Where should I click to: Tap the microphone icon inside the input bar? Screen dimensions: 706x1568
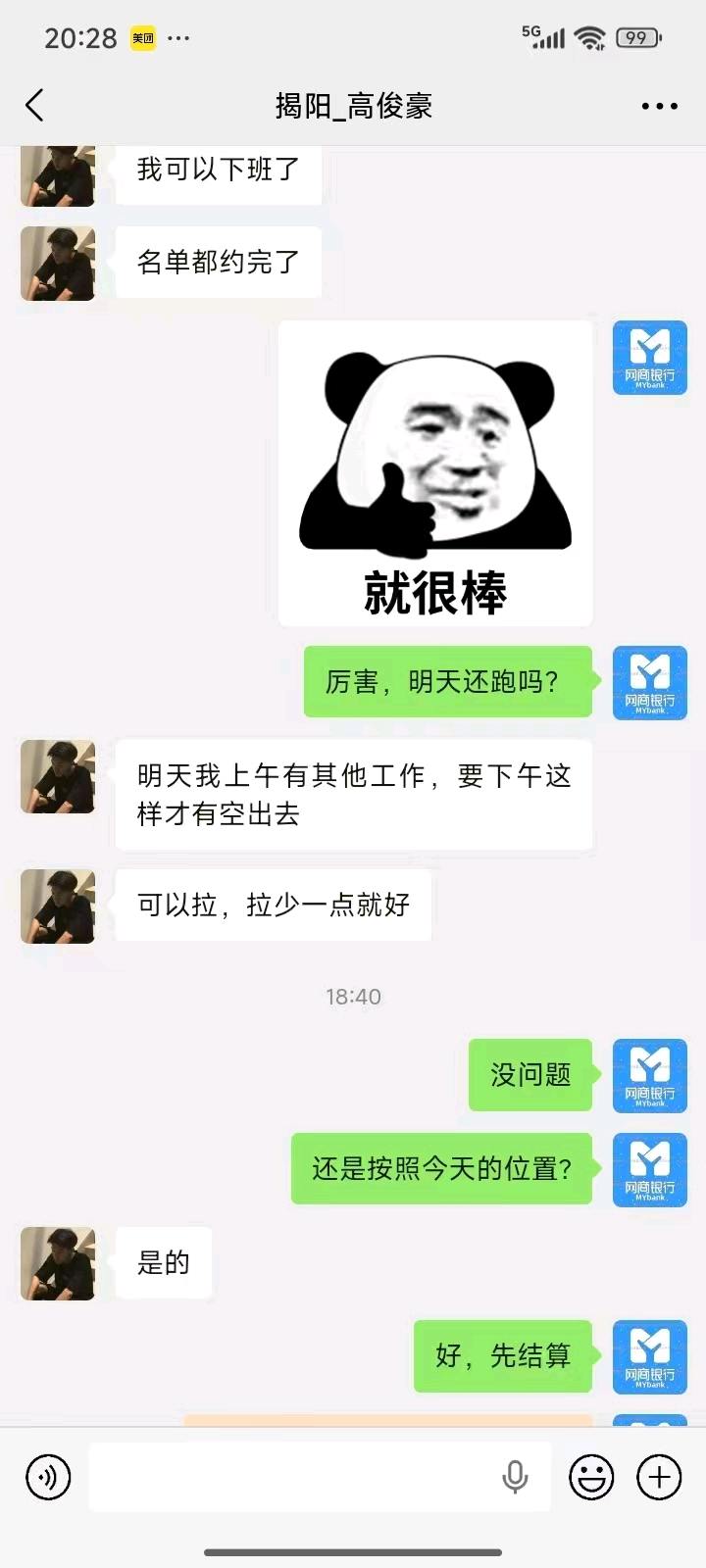tap(514, 1477)
